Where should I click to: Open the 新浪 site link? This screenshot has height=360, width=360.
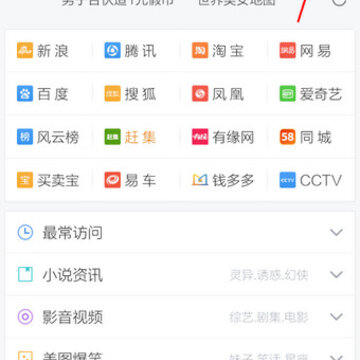43,51
